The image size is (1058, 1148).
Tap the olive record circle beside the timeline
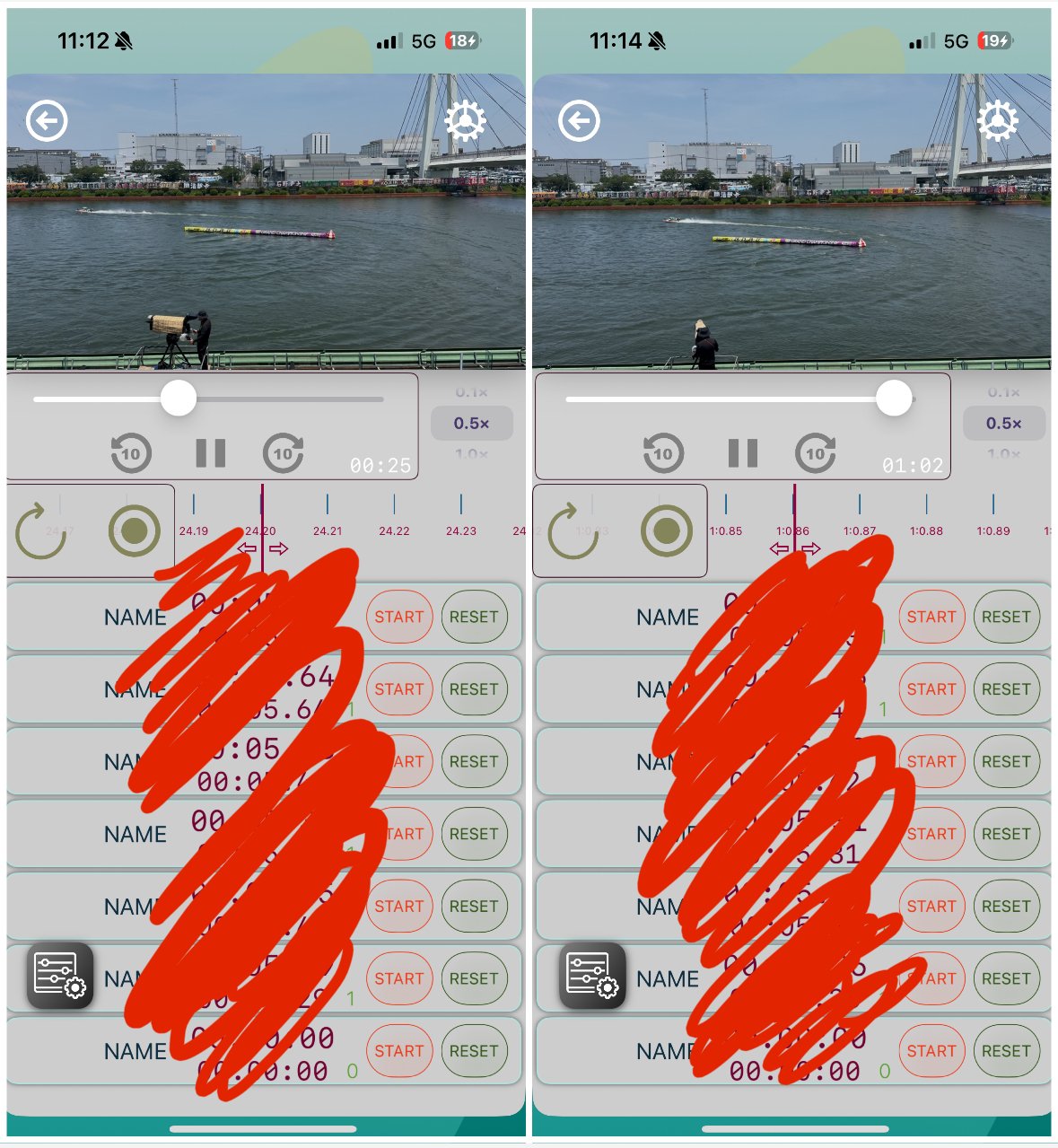point(135,531)
